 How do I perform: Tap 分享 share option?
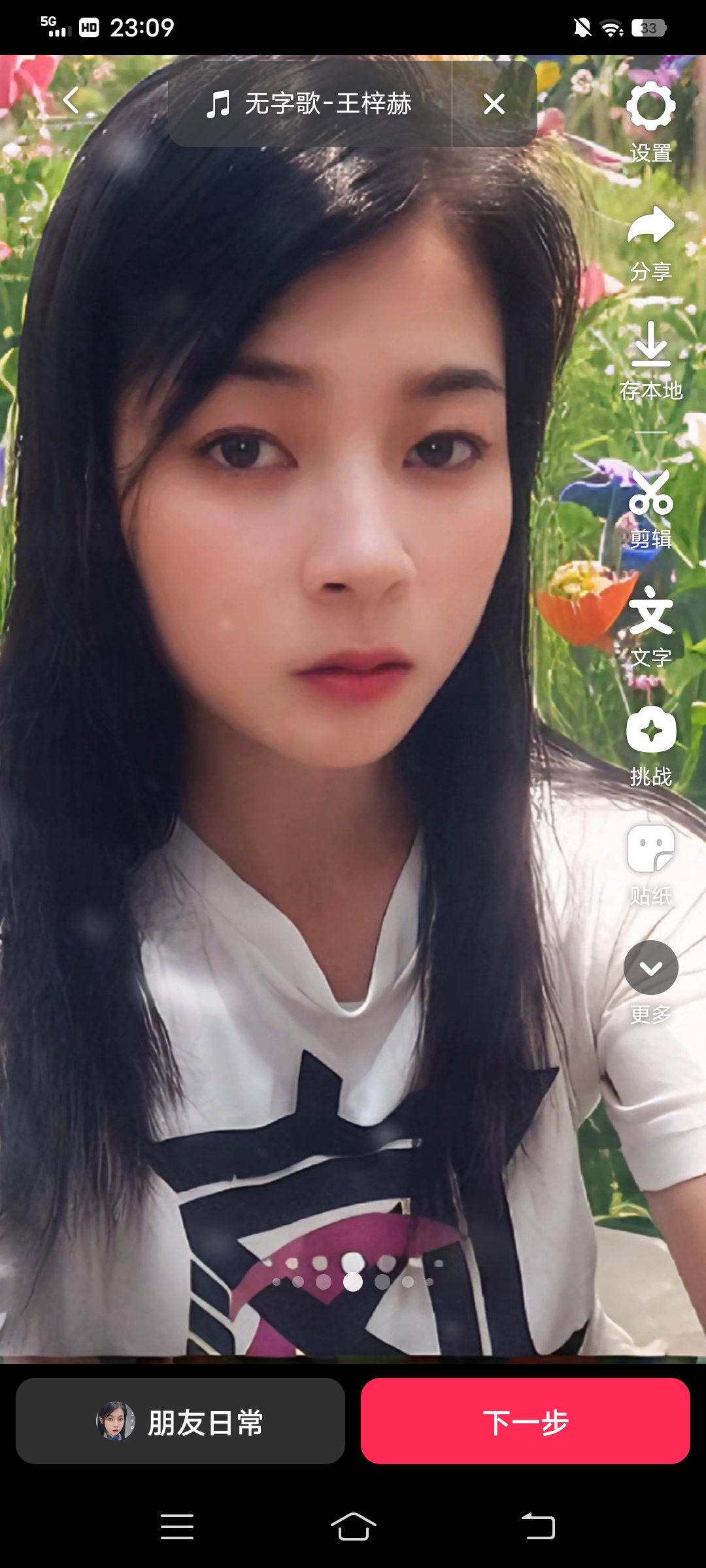pyautogui.click(x=650, y=240)
